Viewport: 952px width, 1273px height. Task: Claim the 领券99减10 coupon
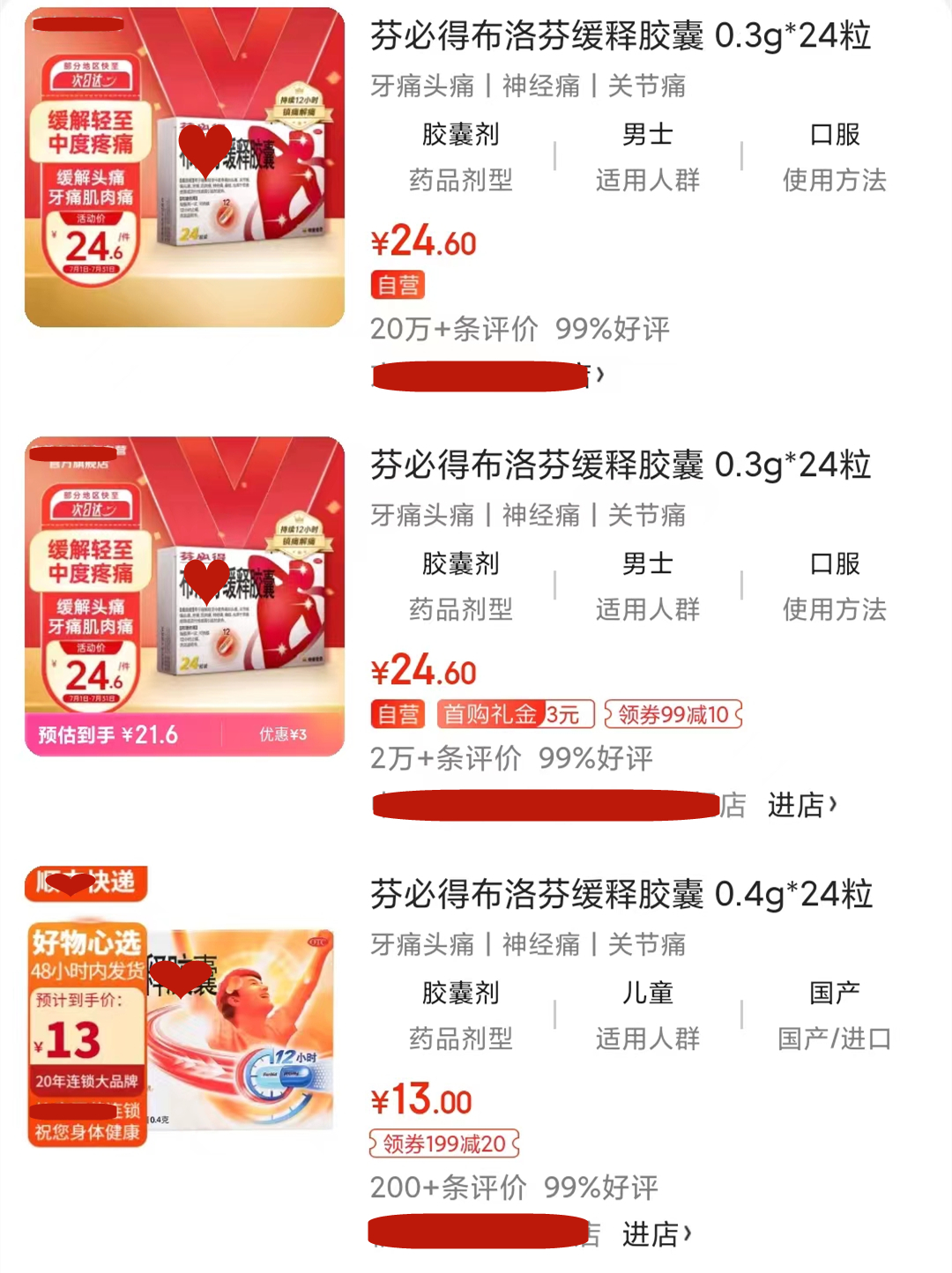[x=673, y=715]
